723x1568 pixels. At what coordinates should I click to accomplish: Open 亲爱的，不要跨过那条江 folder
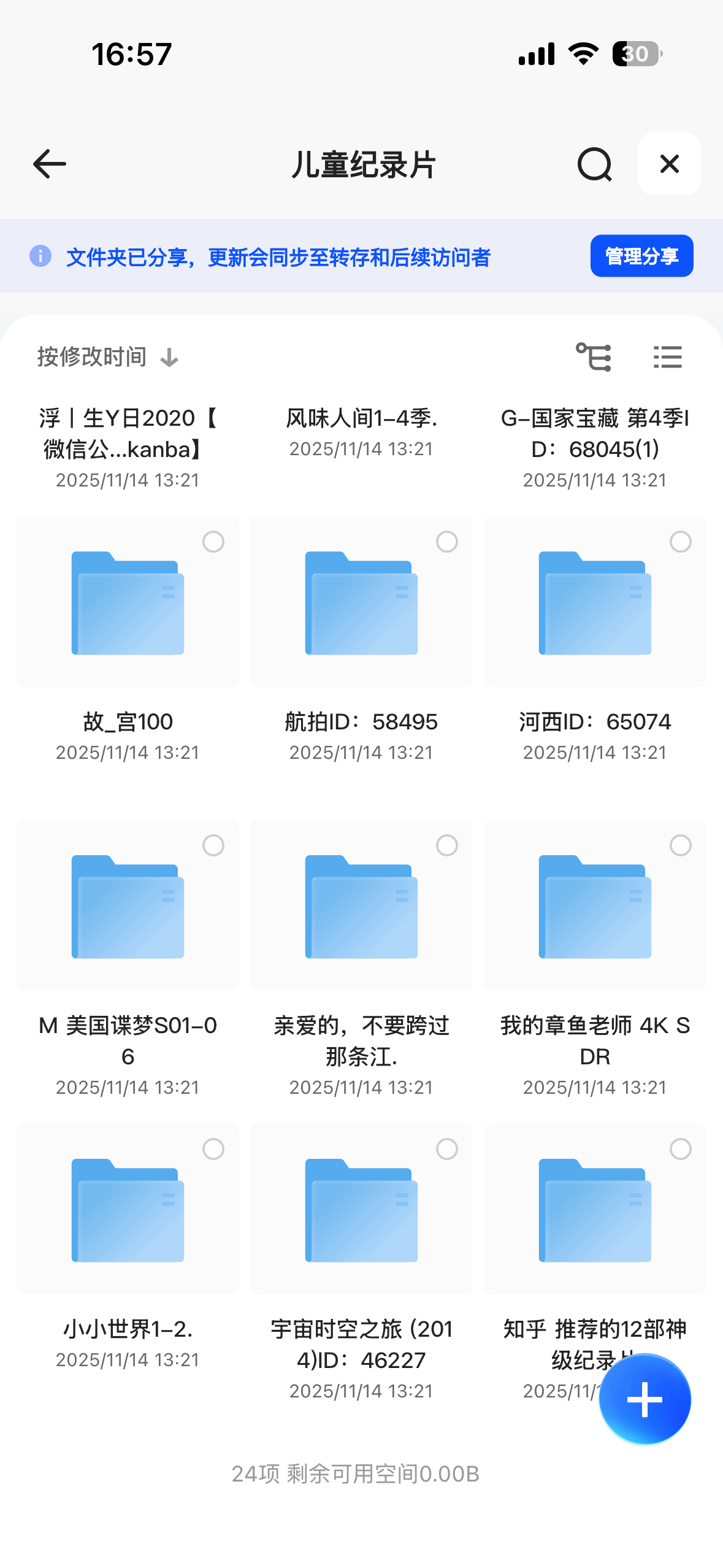click(361, 906)
